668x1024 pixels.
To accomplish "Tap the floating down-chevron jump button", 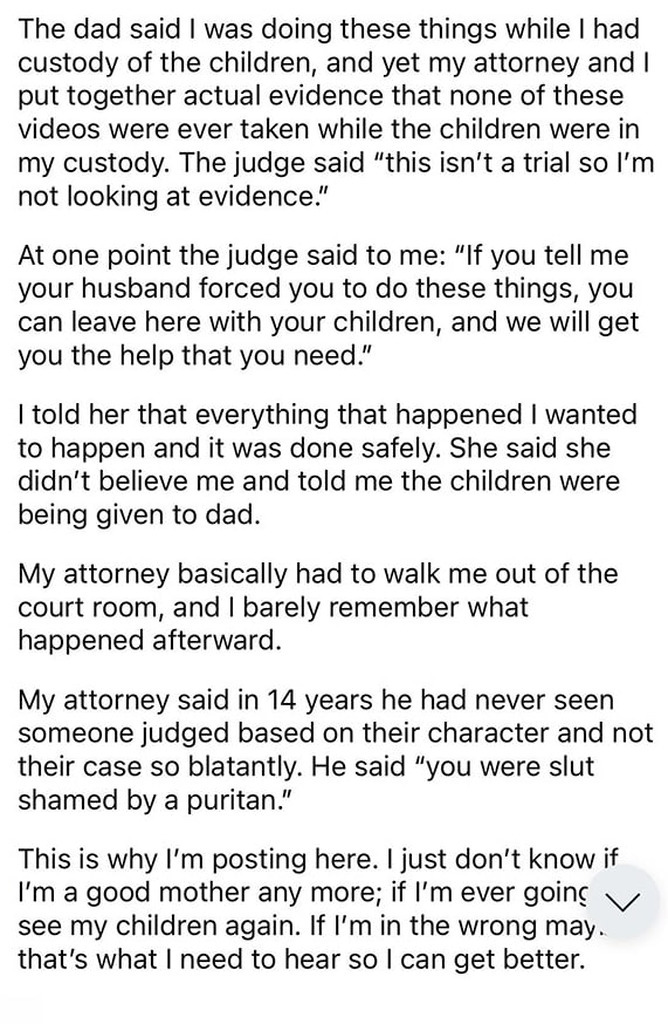I will pos(624,902).
